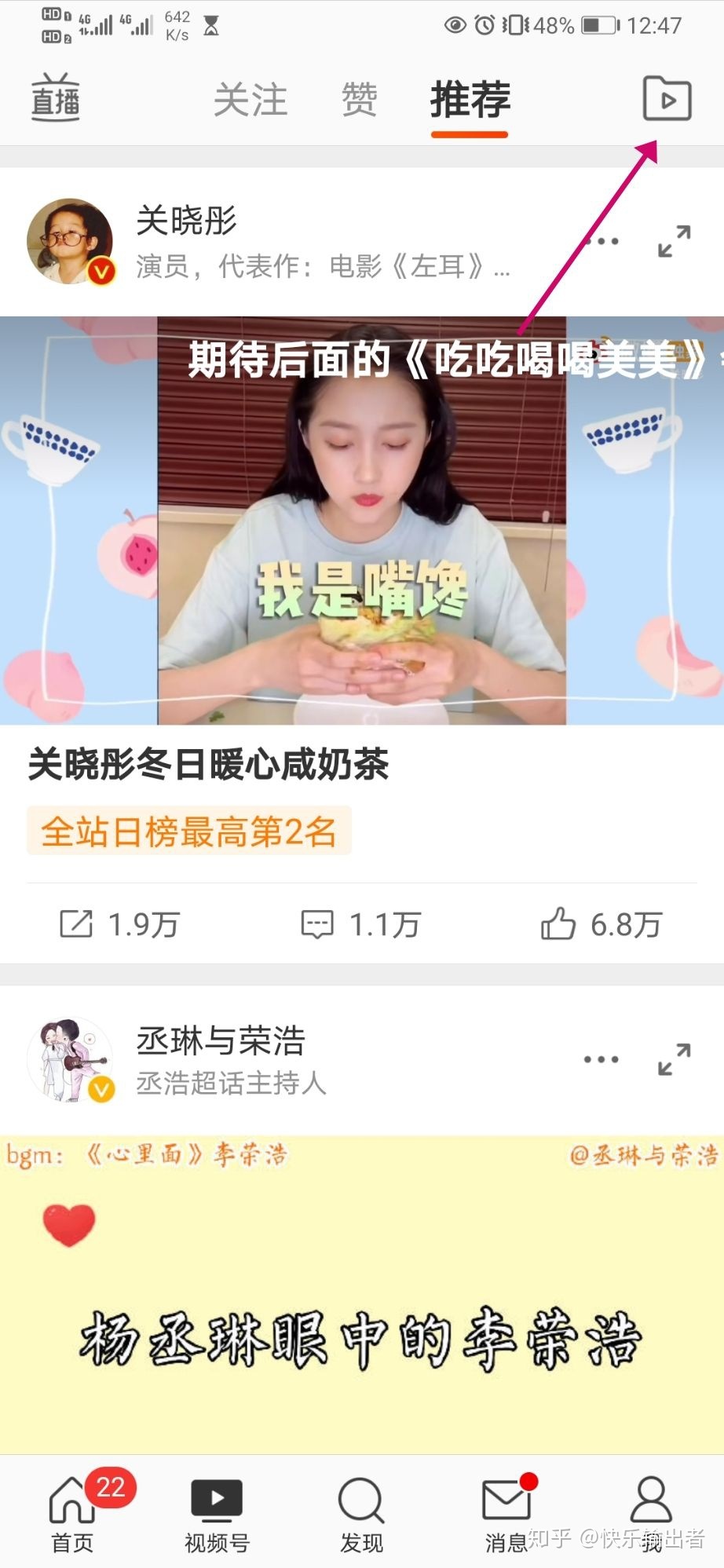Viewport: 724px width, 1568px height.
Task: Open comments on 关晓彤's video
Action: coord(361,924)
